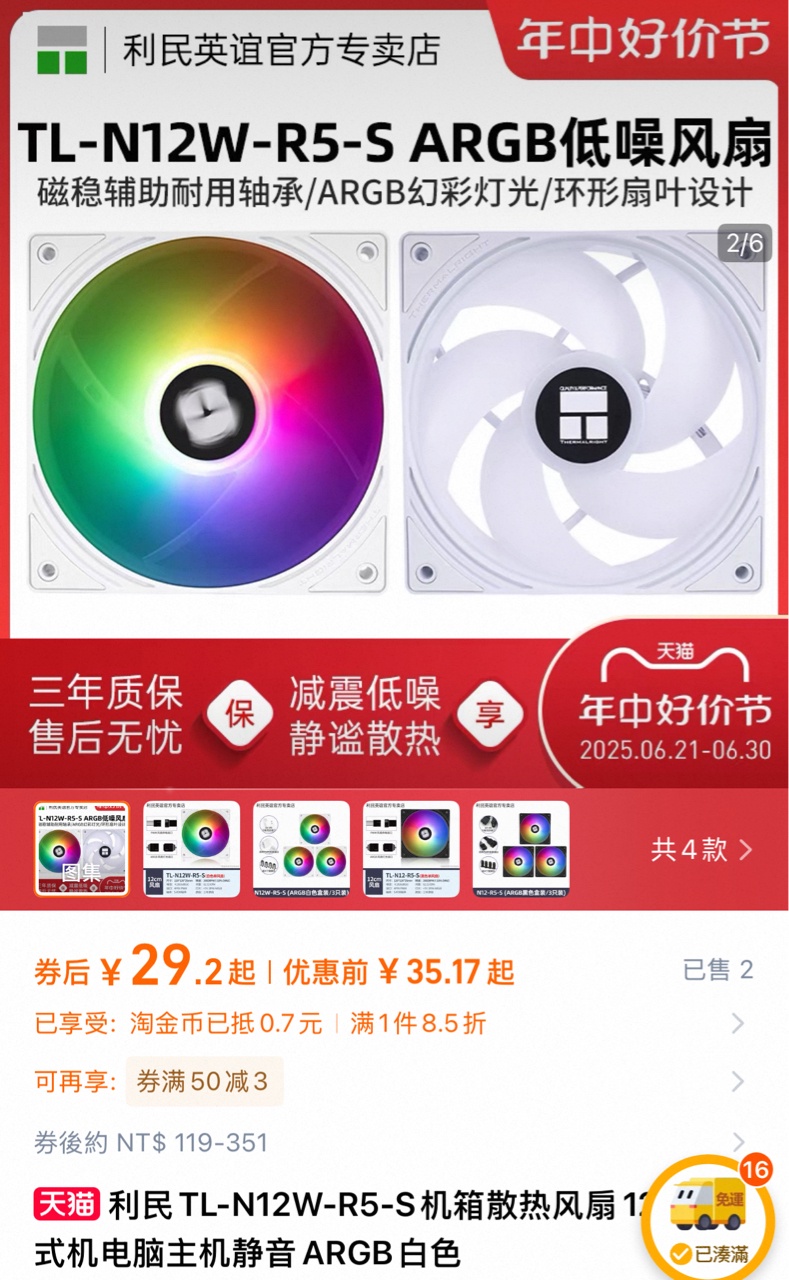Viewport: 789px width, 1280px height.
Task: Expand the 已享受 discounts row
Action: coord(394,1023)
